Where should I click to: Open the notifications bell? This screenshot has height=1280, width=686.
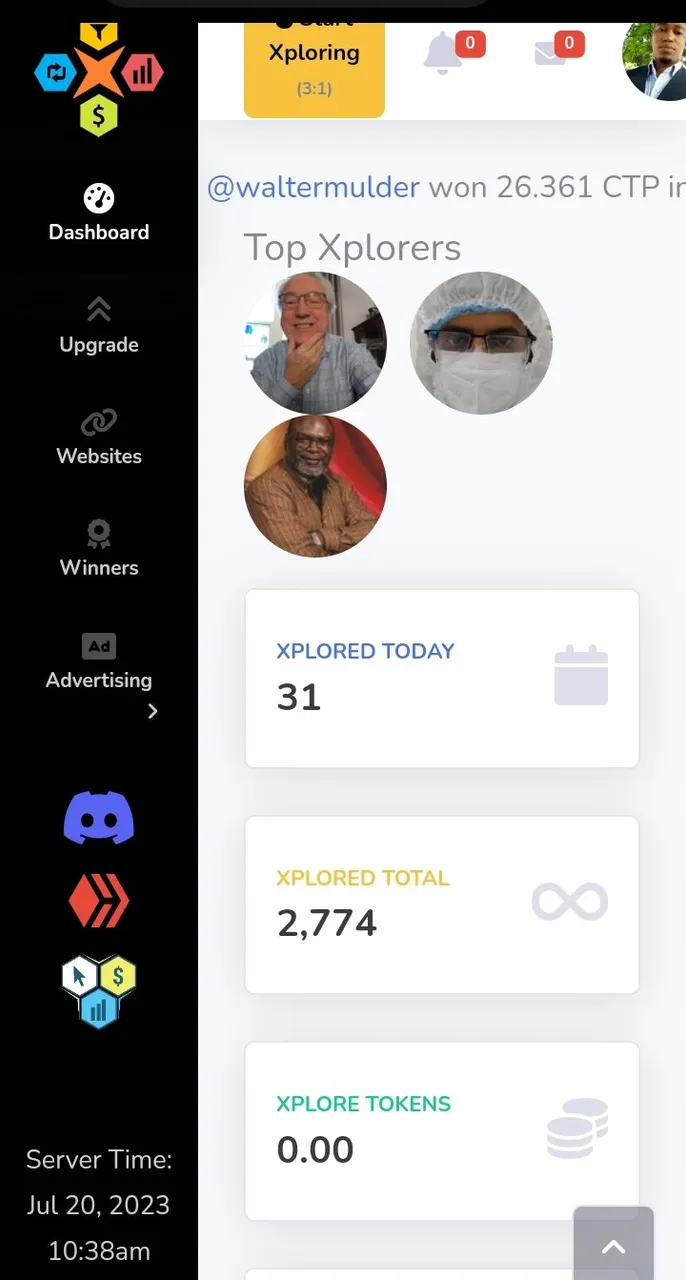443,54
